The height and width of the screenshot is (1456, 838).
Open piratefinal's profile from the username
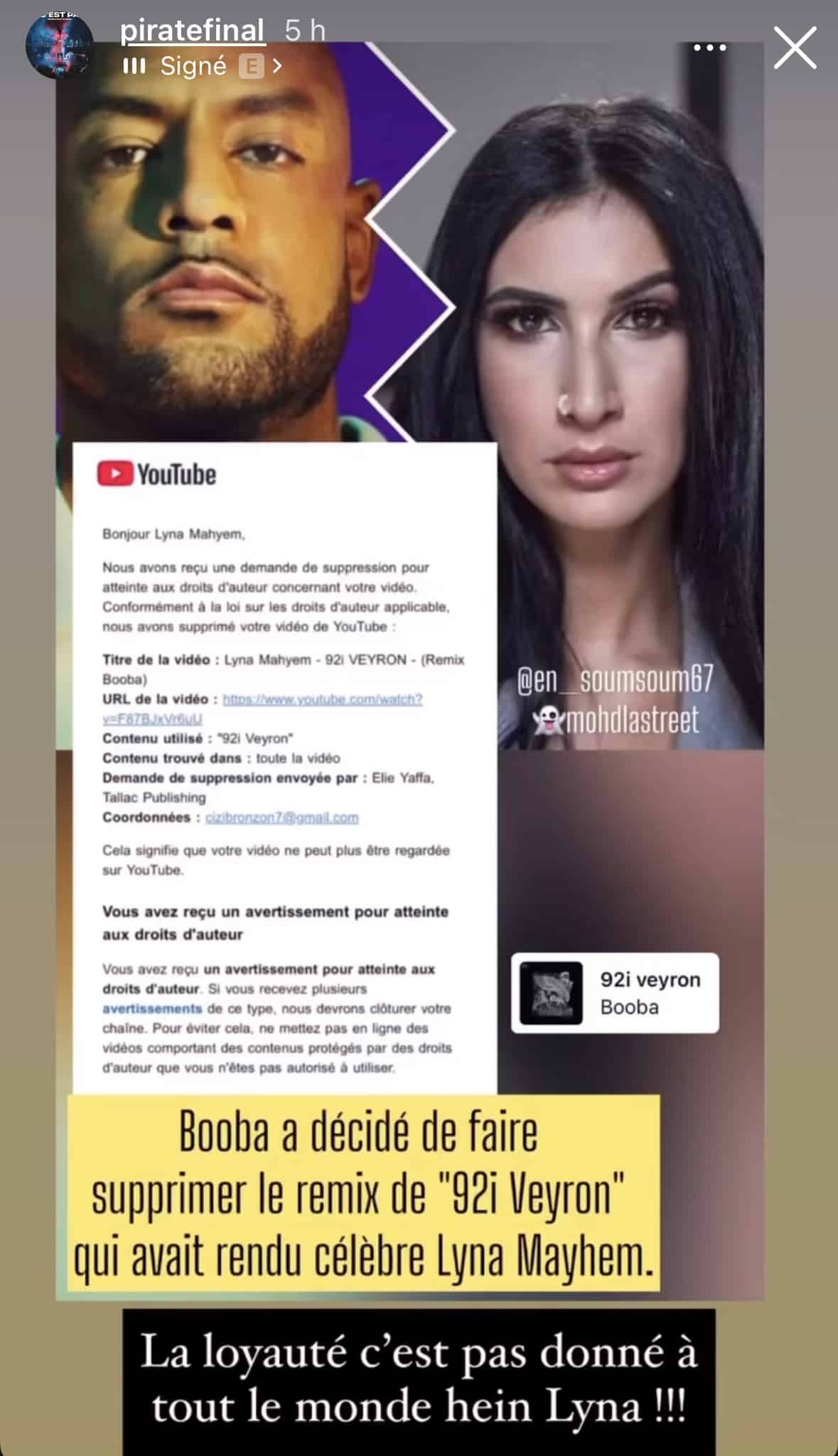pyautogui.click(x=192, y=31)
